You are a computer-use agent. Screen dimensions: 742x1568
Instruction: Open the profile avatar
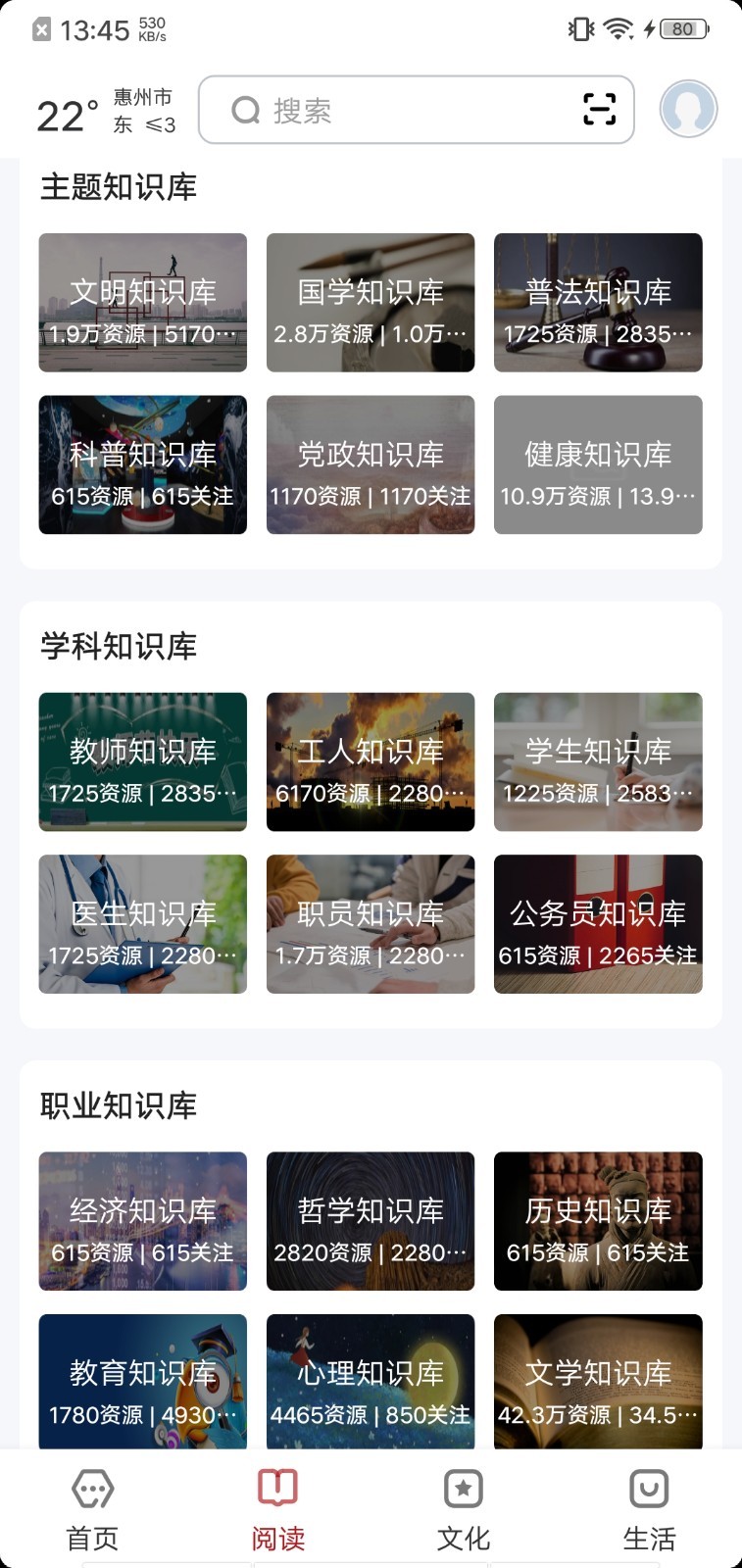click(688, 109)
